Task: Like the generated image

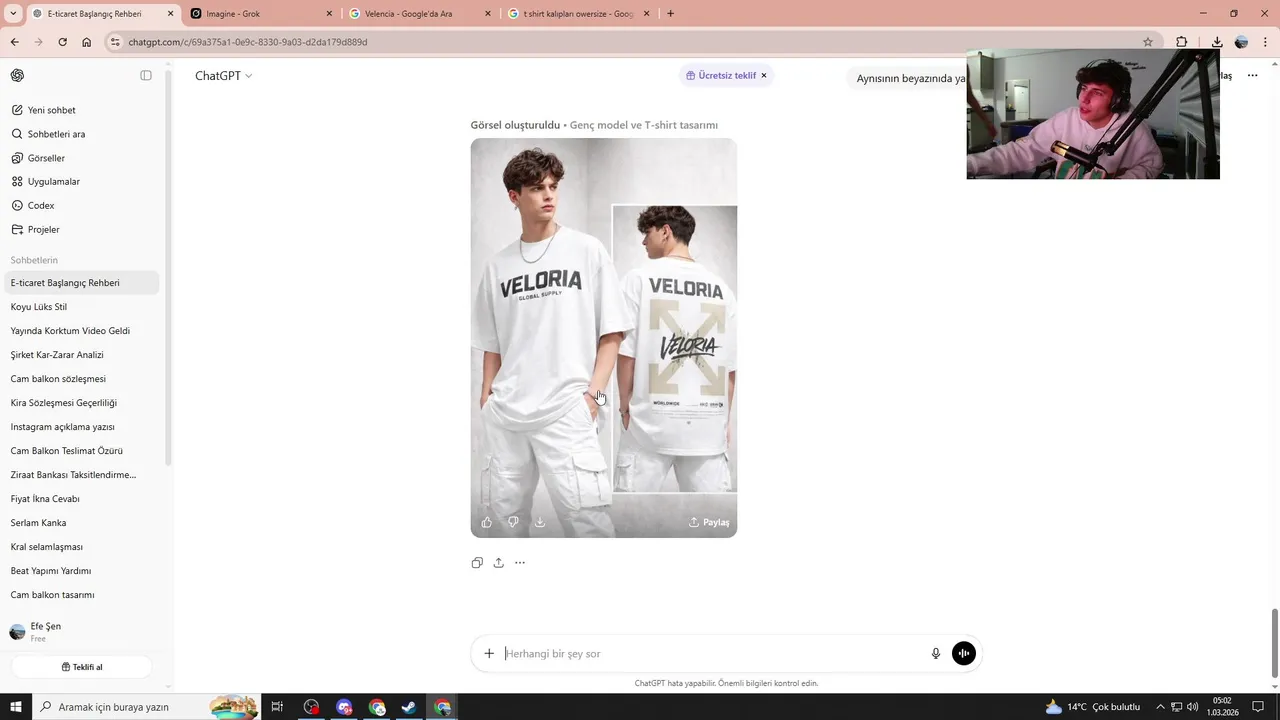Action: tap(487, 522)
